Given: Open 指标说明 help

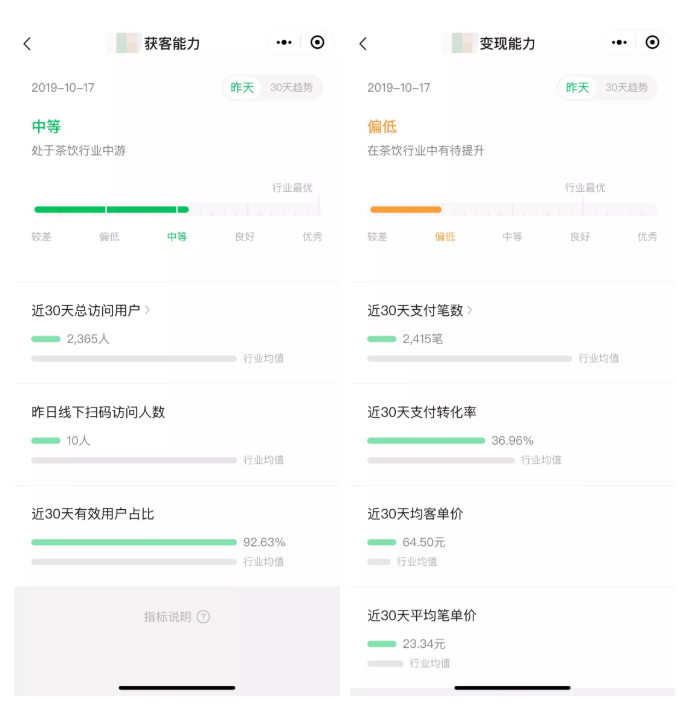Looking at the screenshot, I should [177, 617].
